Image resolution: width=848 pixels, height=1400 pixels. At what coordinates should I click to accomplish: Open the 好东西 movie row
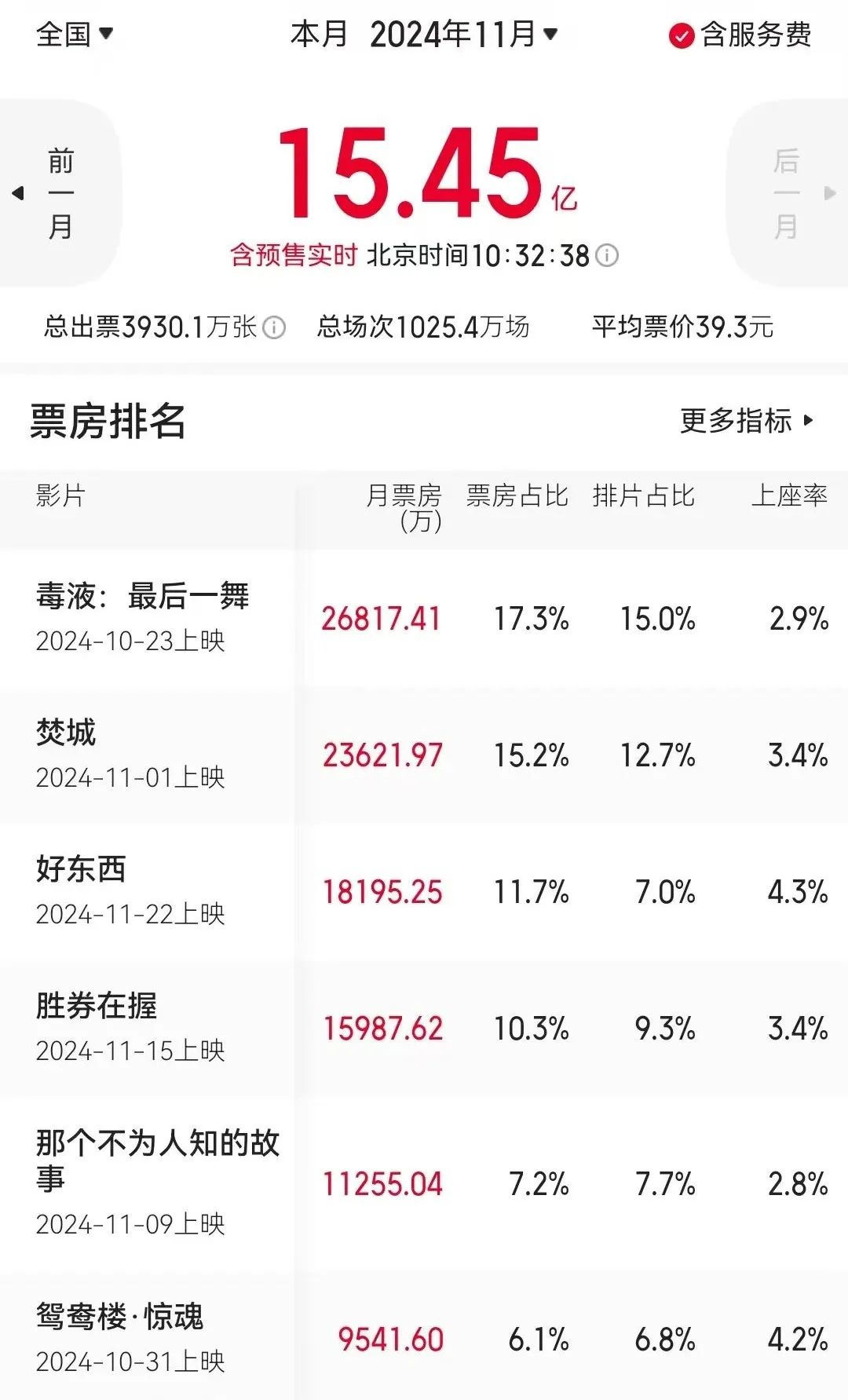[x=424, y=891]
